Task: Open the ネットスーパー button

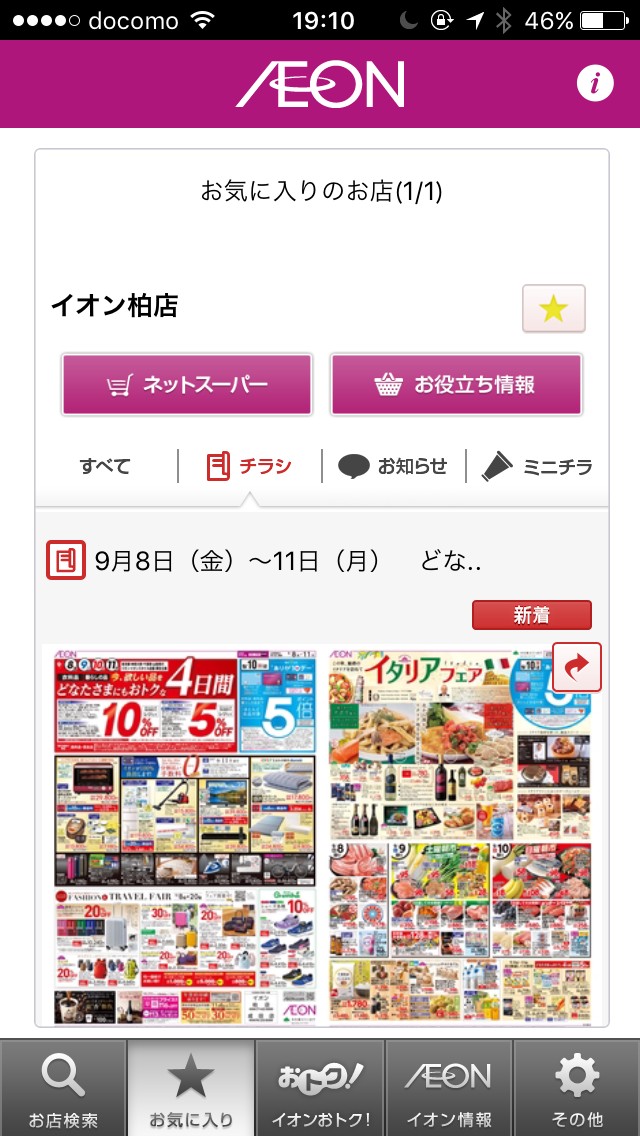Action: [187, 384]
